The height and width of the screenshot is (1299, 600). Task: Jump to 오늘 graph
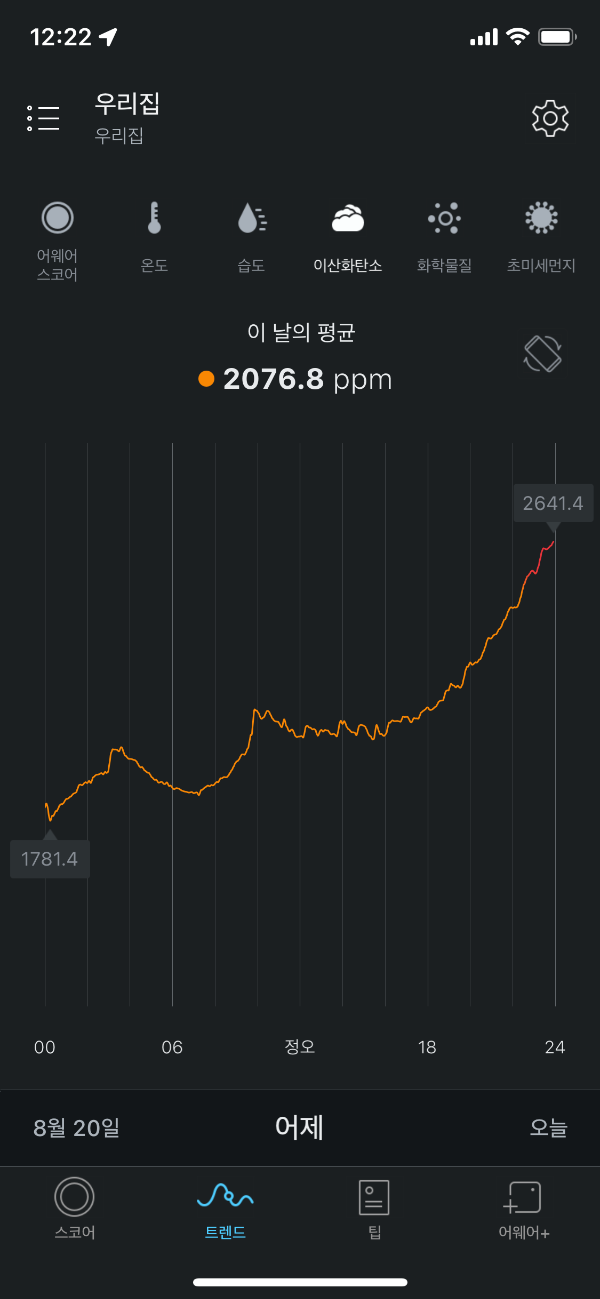pos(548,1128)
